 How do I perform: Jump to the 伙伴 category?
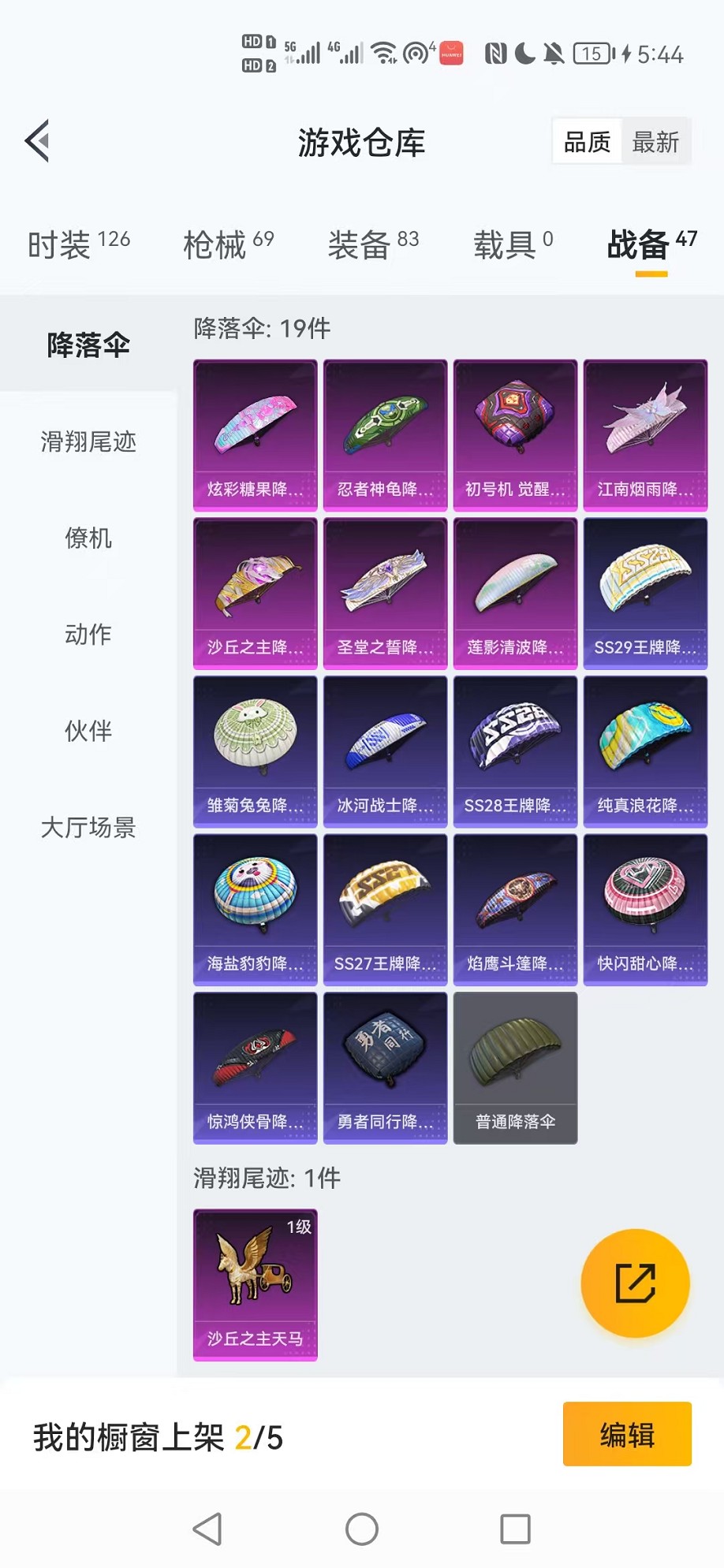[88, 731]
